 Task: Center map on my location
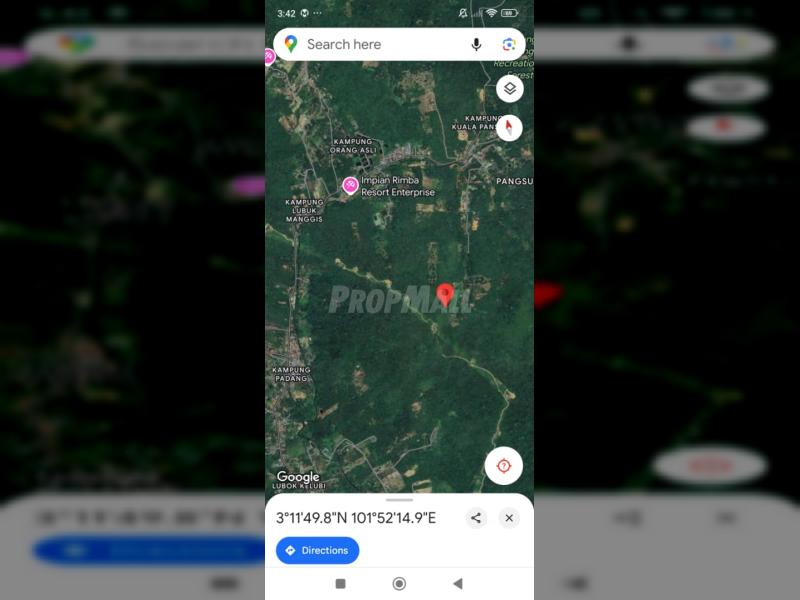click(504, 466)
